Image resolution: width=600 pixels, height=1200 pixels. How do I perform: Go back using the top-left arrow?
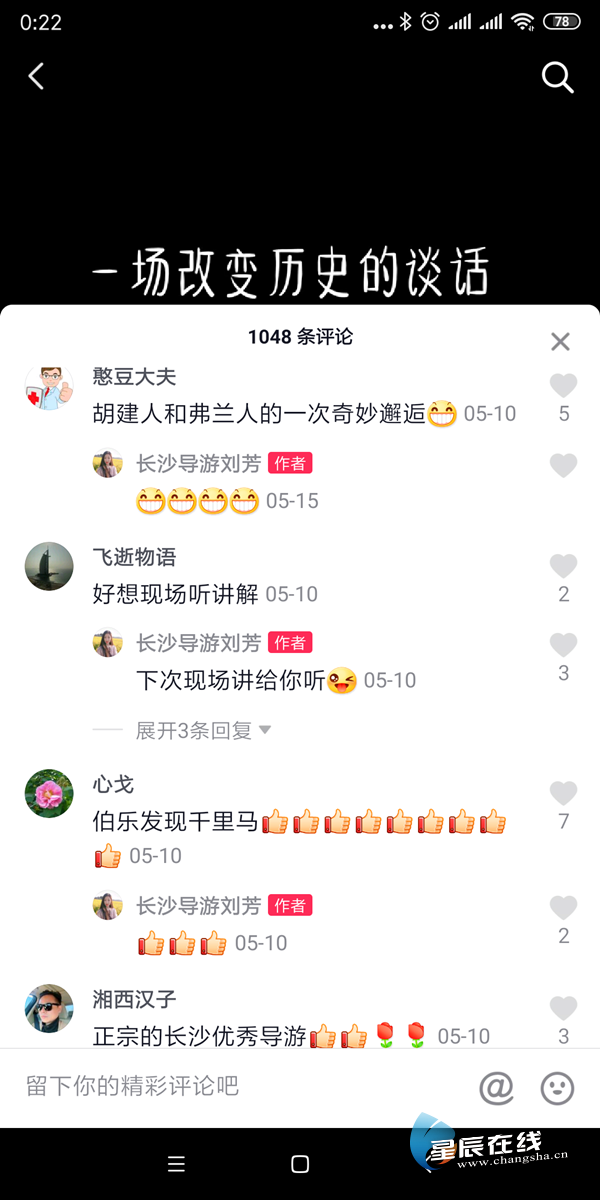37,76
